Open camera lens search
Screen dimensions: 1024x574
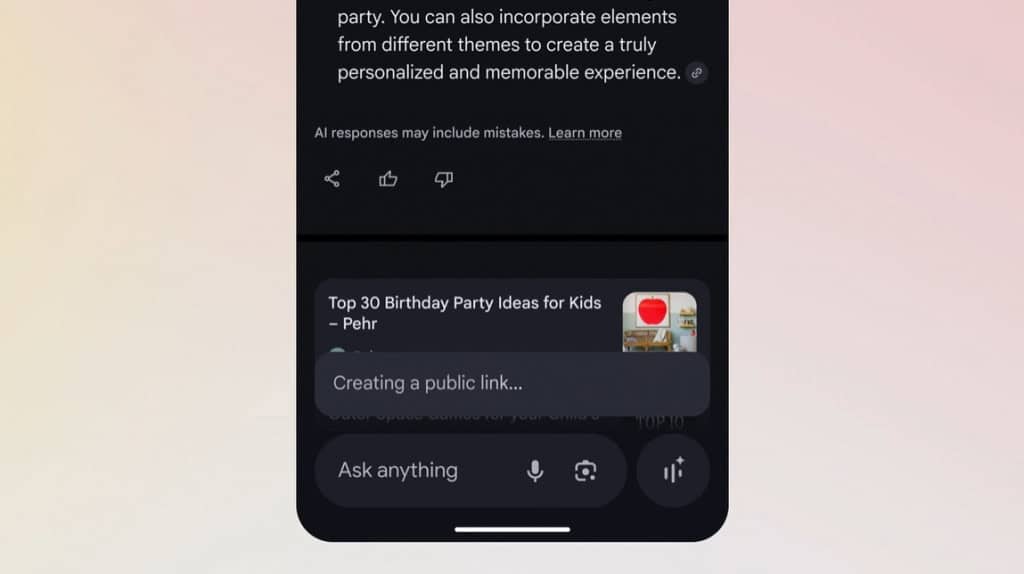[x=586, y=471]
